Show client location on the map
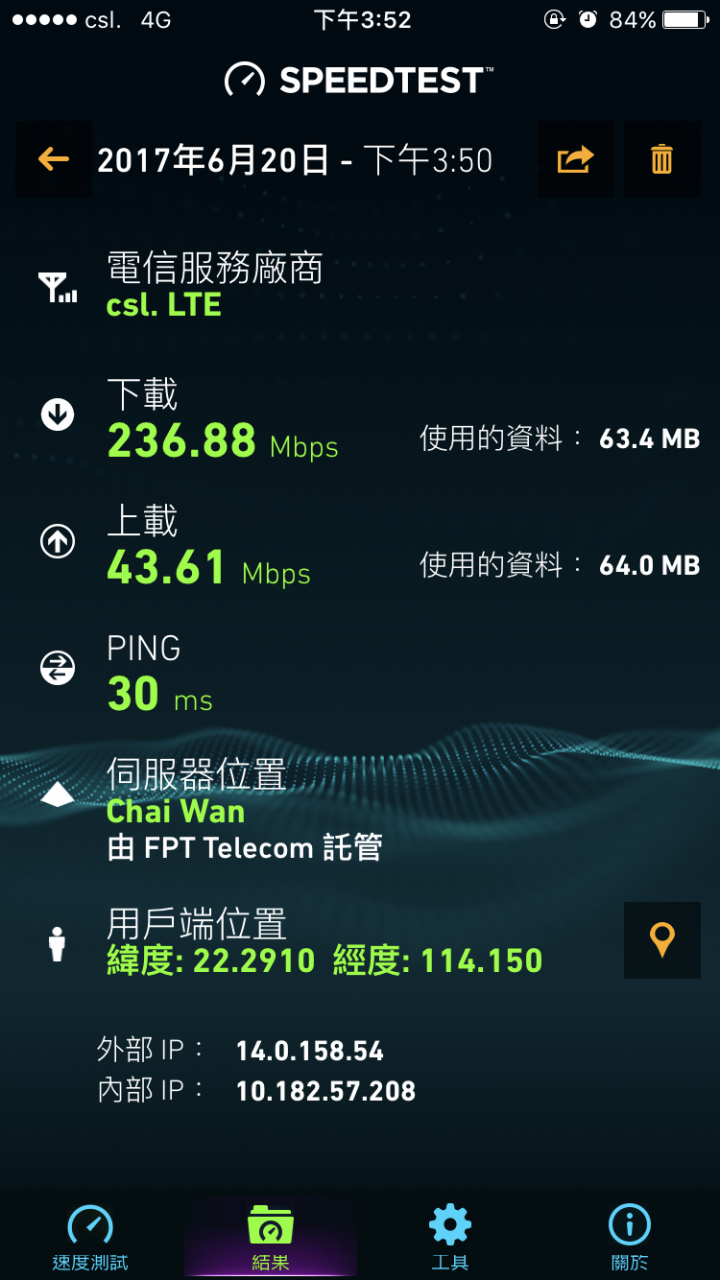Image resolution: width=720 pixels, height=1280 pixels. [x=661, y=939]
